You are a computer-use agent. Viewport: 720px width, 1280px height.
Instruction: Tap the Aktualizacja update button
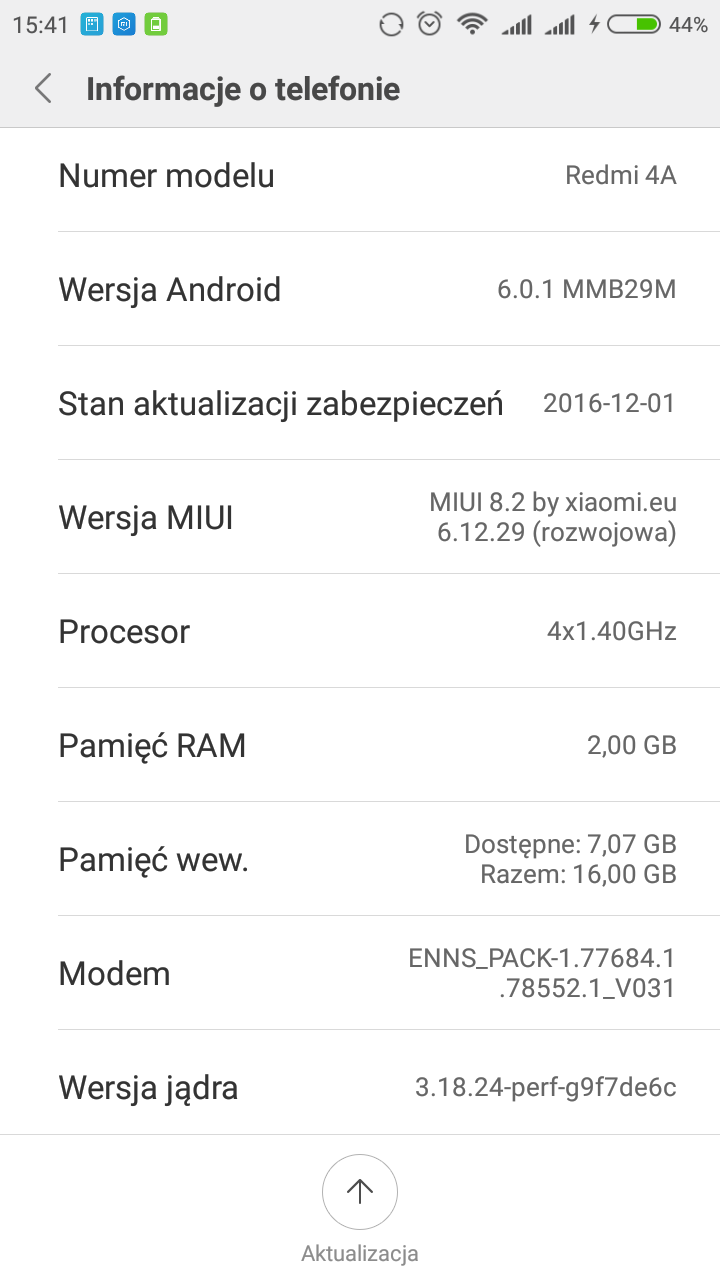tap(359, 1192)
